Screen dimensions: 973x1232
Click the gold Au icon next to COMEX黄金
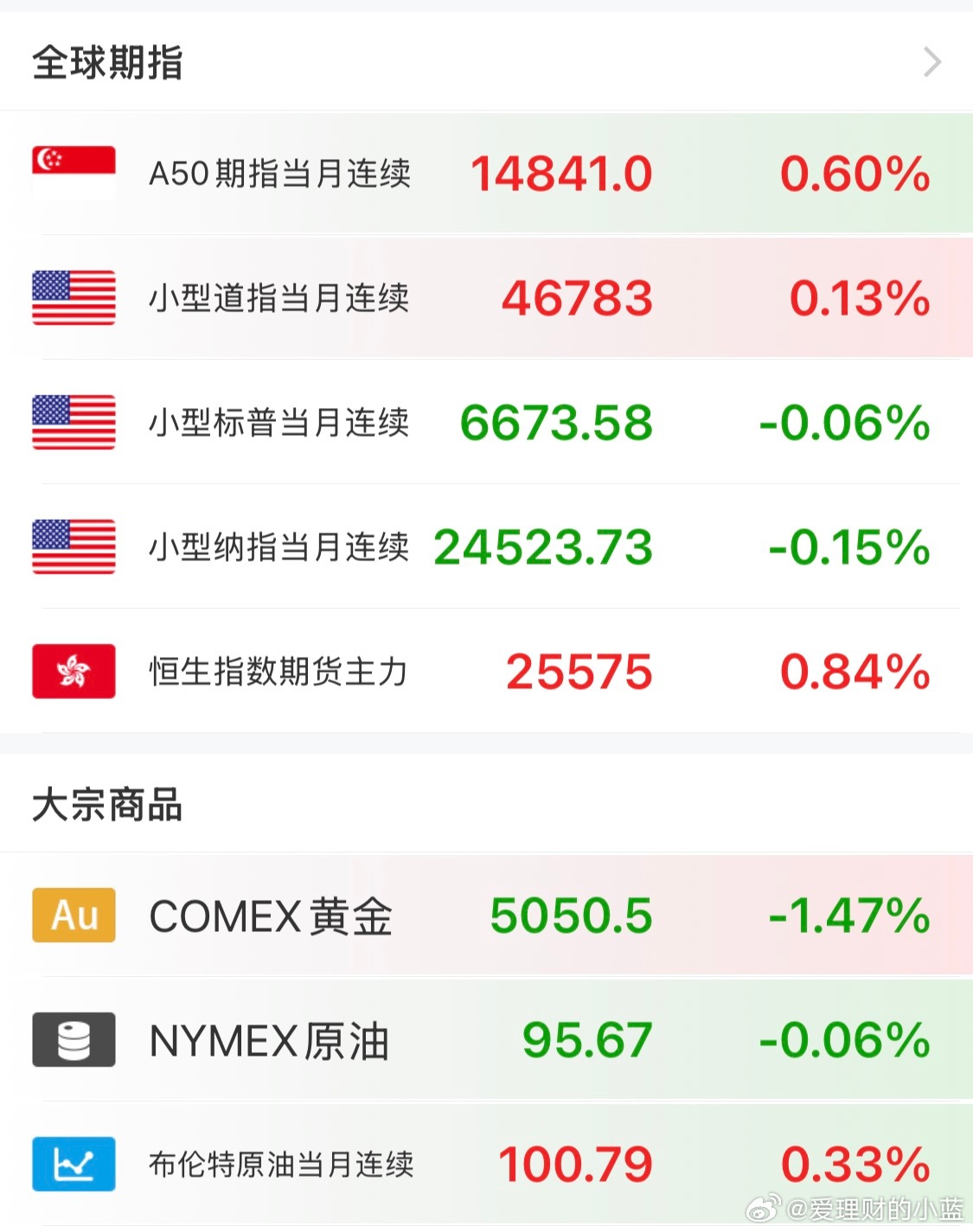pos(73,916)
